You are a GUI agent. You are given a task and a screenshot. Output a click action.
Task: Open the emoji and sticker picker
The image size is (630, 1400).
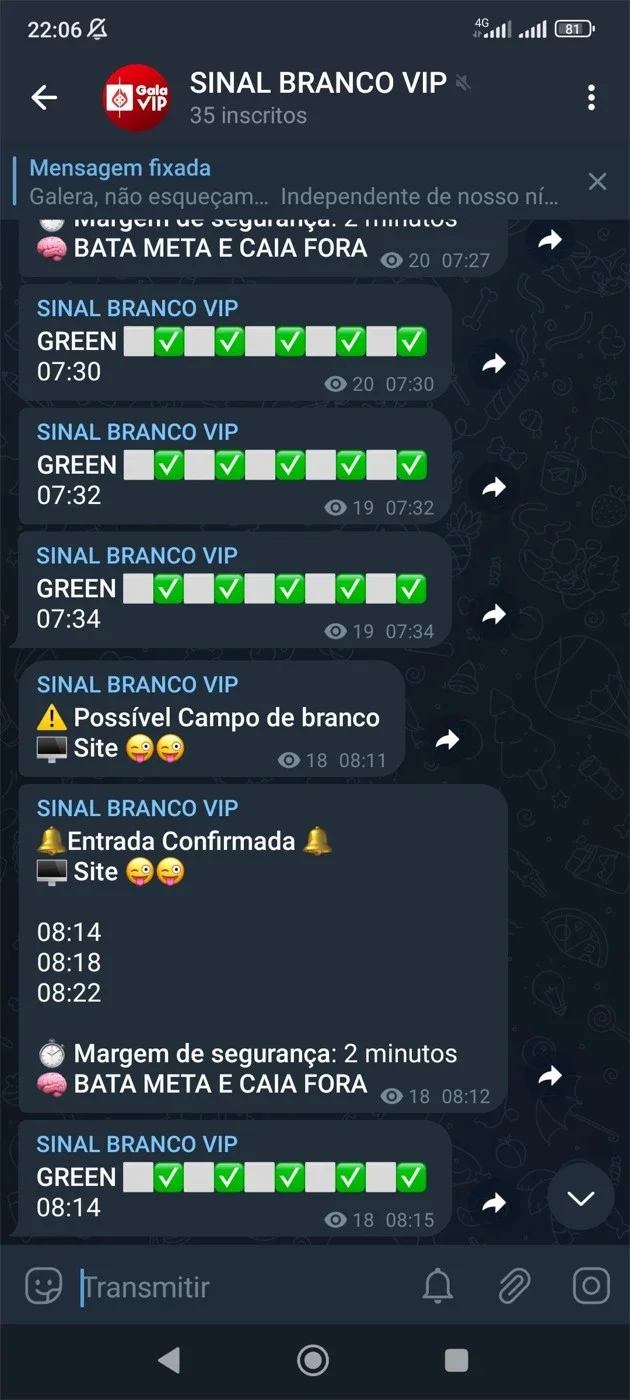point(43,1286)
